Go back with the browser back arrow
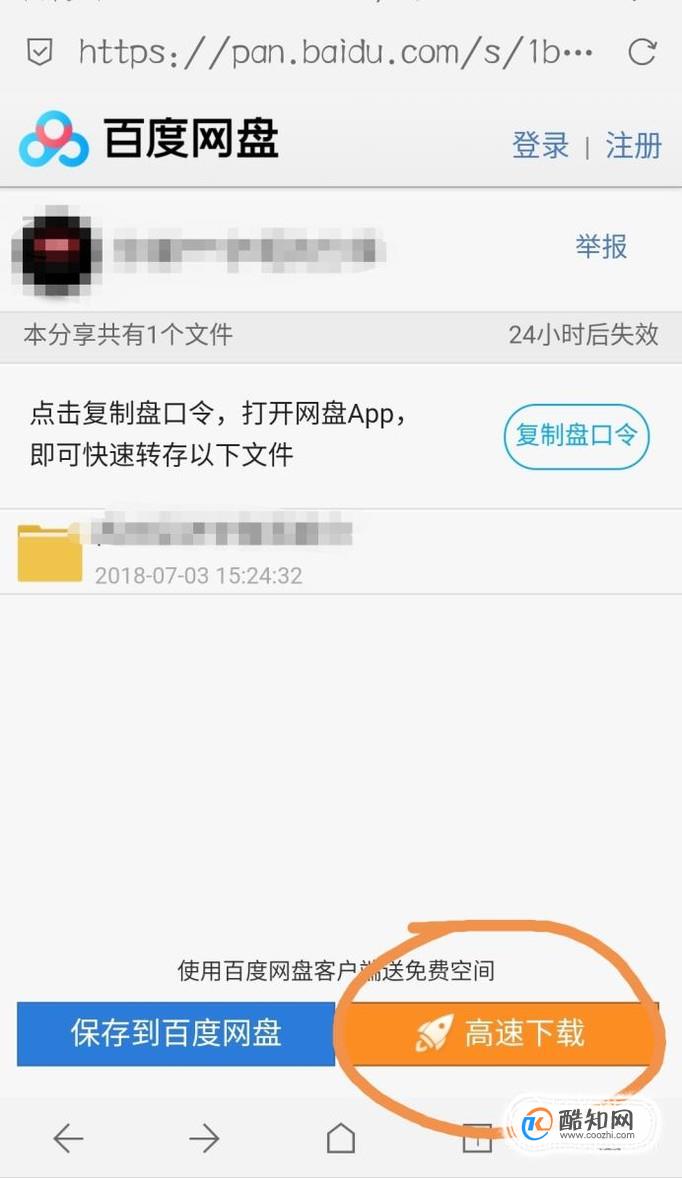The width and height of the screenshot is (682, 1178). 68,1137
